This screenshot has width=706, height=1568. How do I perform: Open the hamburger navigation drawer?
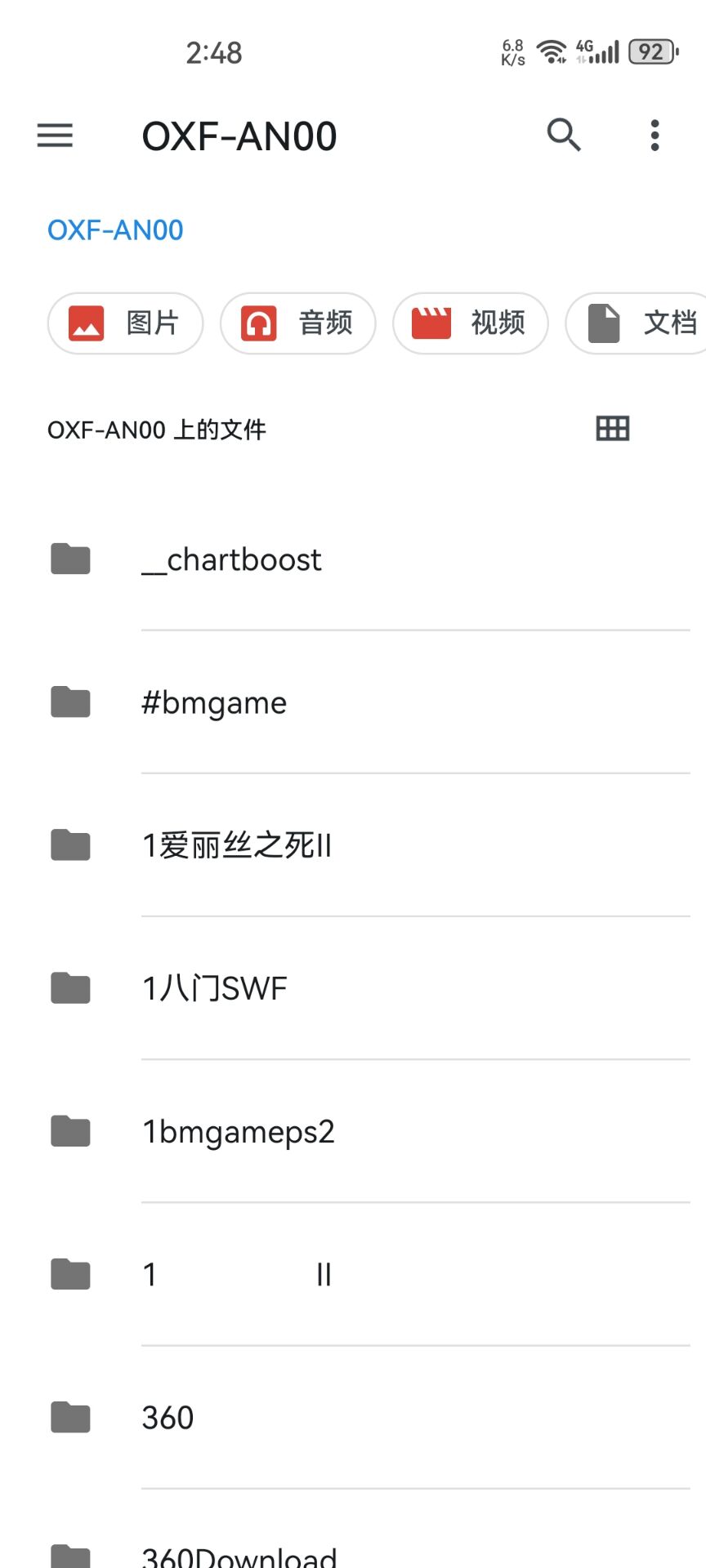55,136
